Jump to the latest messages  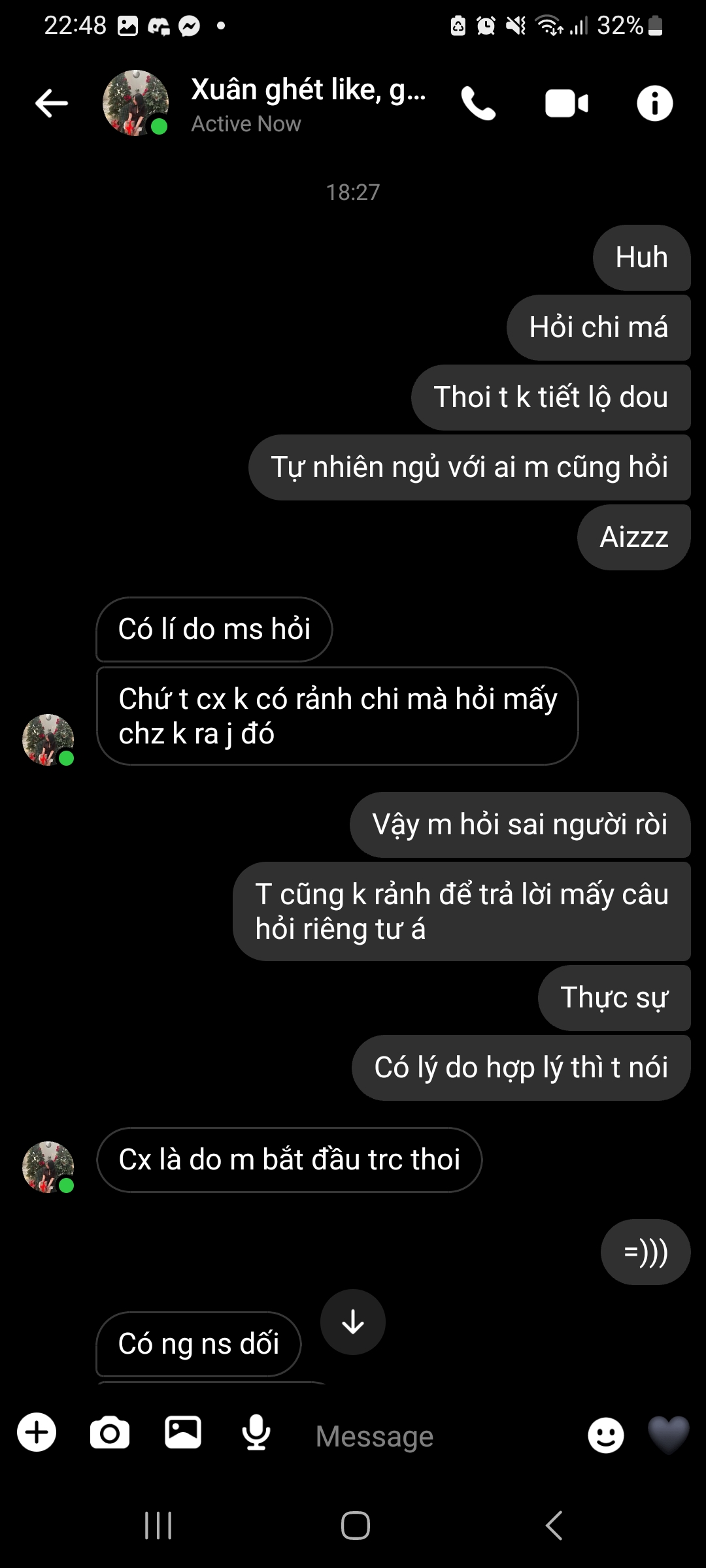[353, 1322]
